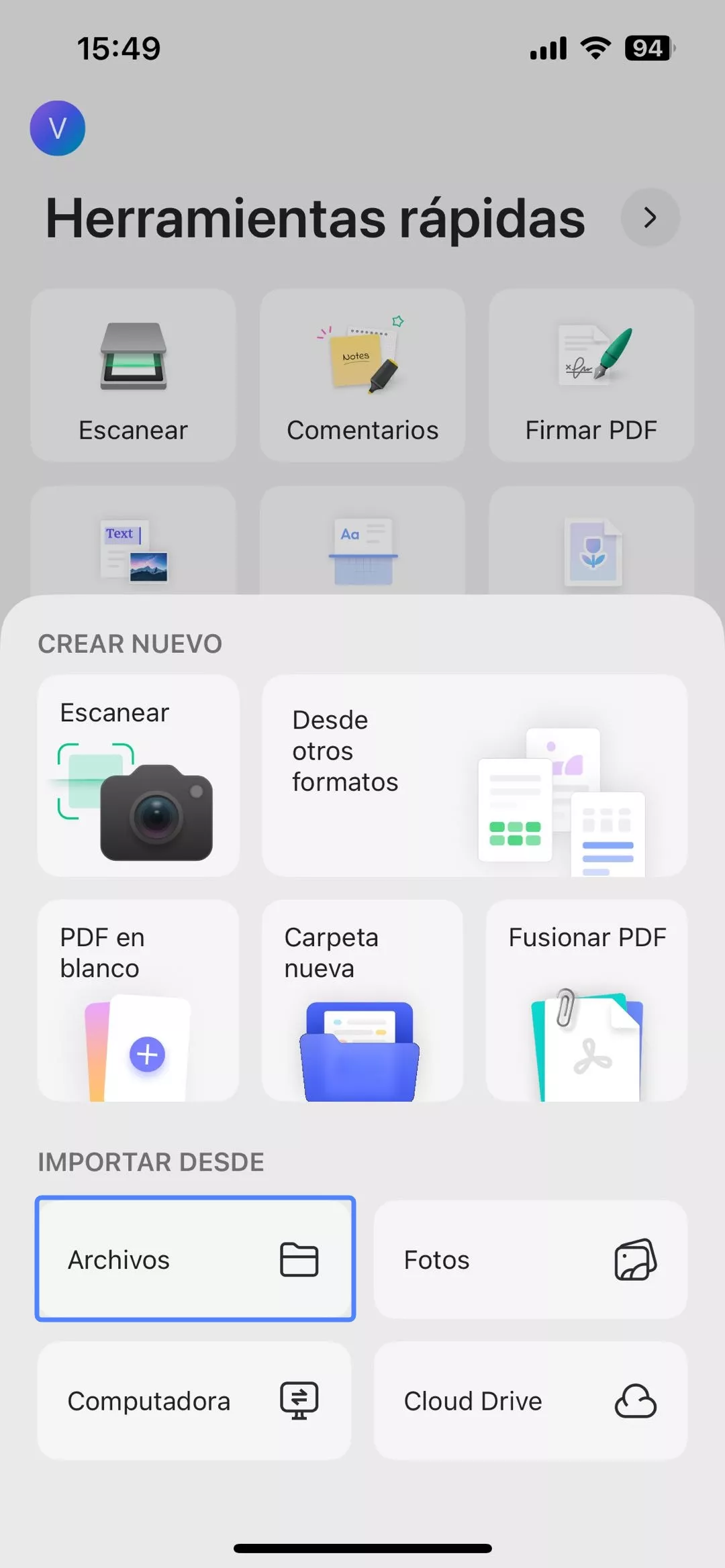
Task: Create a PDF en blanco
Action: coord(138,1000)
